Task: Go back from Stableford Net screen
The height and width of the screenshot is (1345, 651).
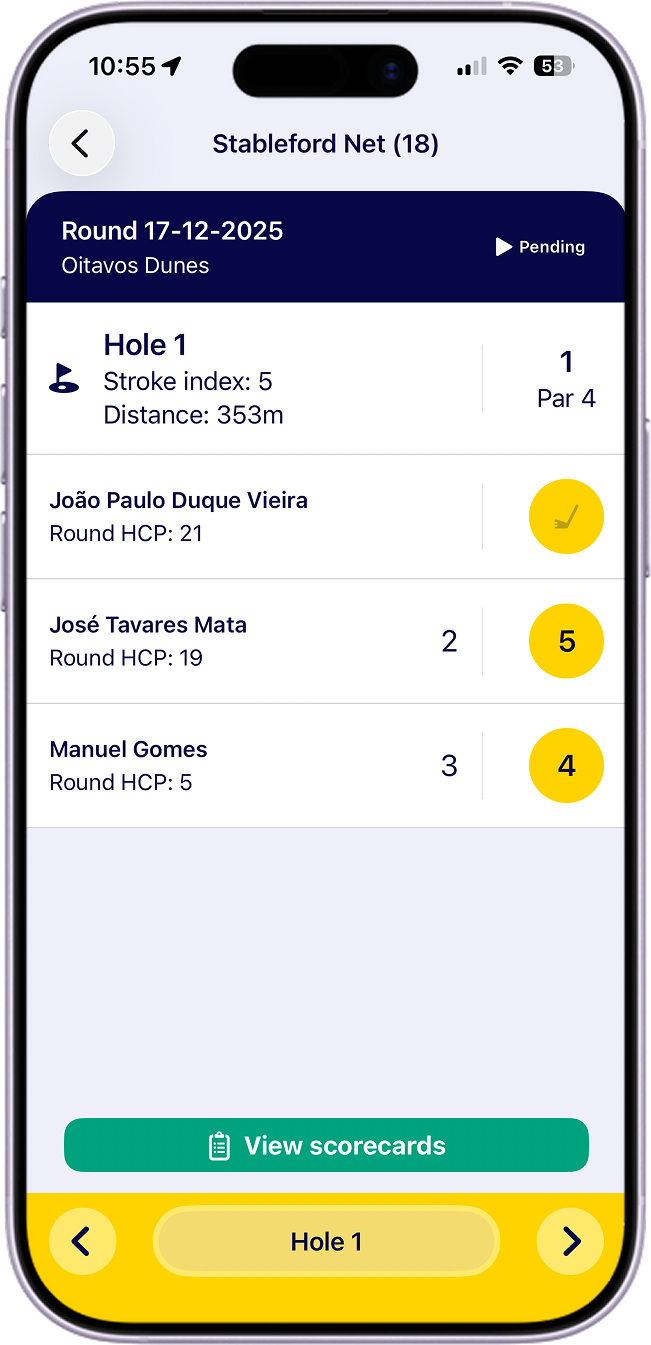Action: 81,143
